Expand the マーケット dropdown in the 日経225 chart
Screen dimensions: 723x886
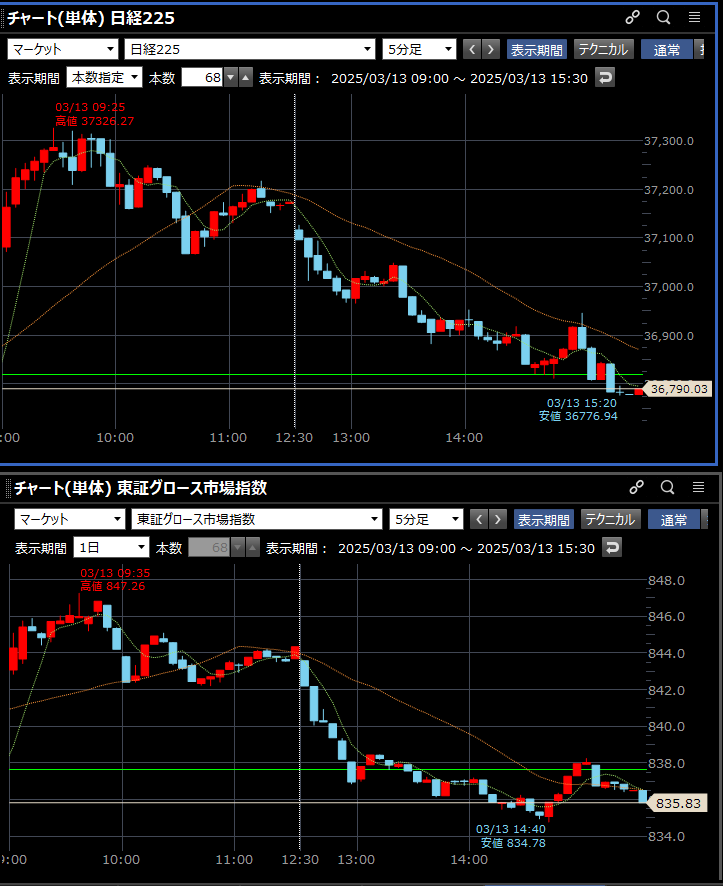click(63, 49)
